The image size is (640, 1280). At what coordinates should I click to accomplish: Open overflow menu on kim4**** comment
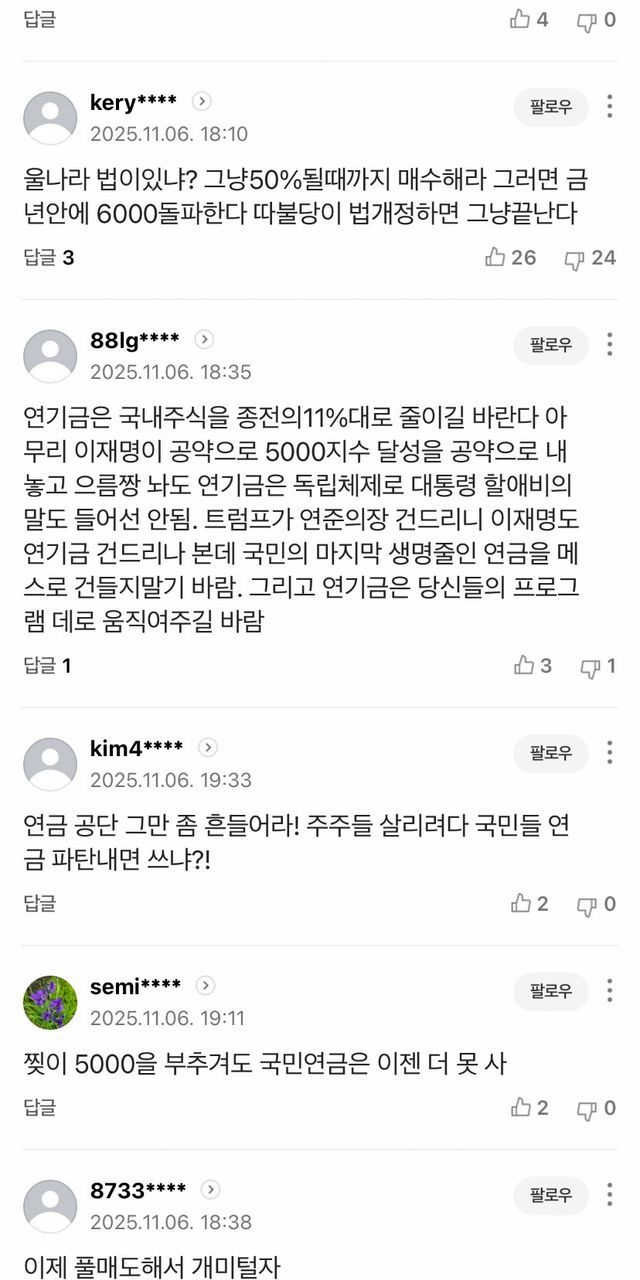(x=610, y=753)
